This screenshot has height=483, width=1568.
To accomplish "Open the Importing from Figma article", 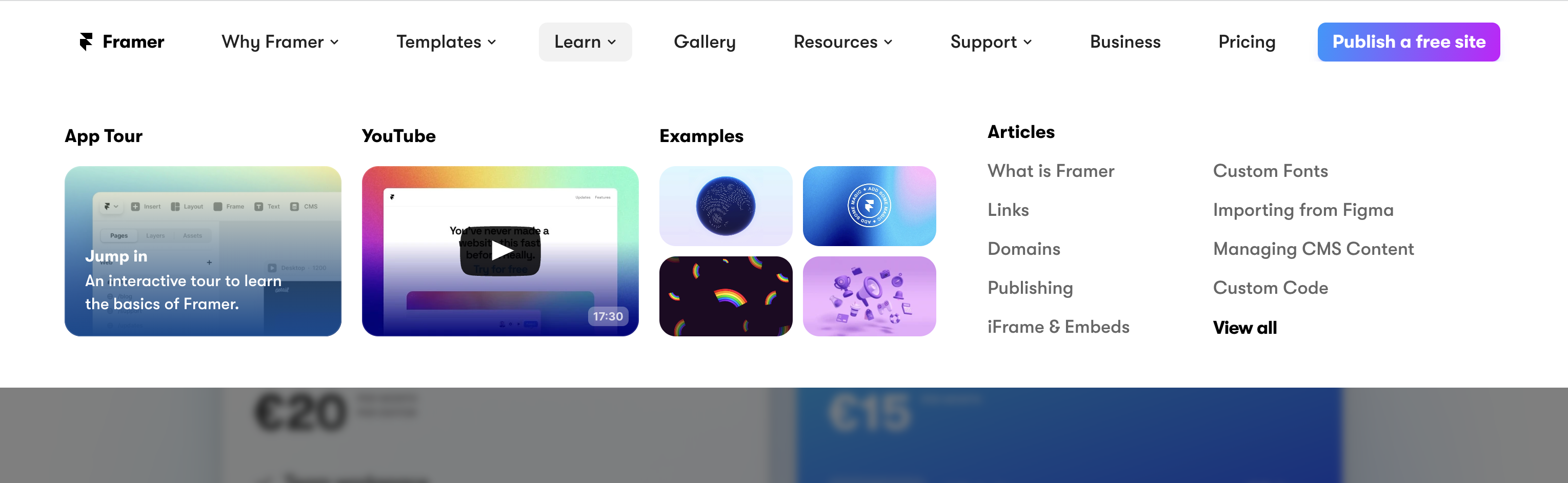I will coord(1302,210).
